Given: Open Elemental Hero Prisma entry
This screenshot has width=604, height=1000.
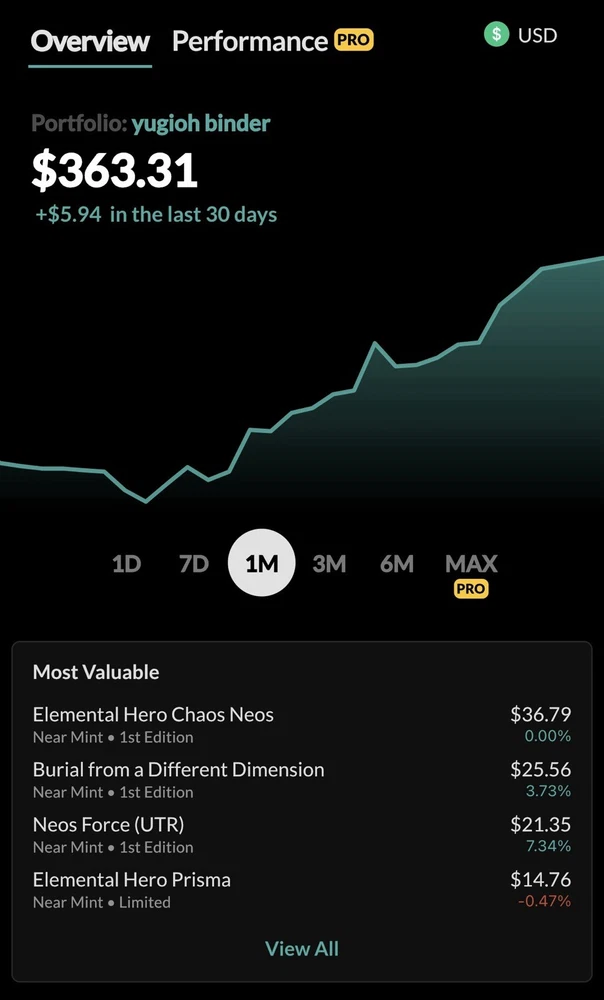Looking at the screenshot, I should click(302, 890).
